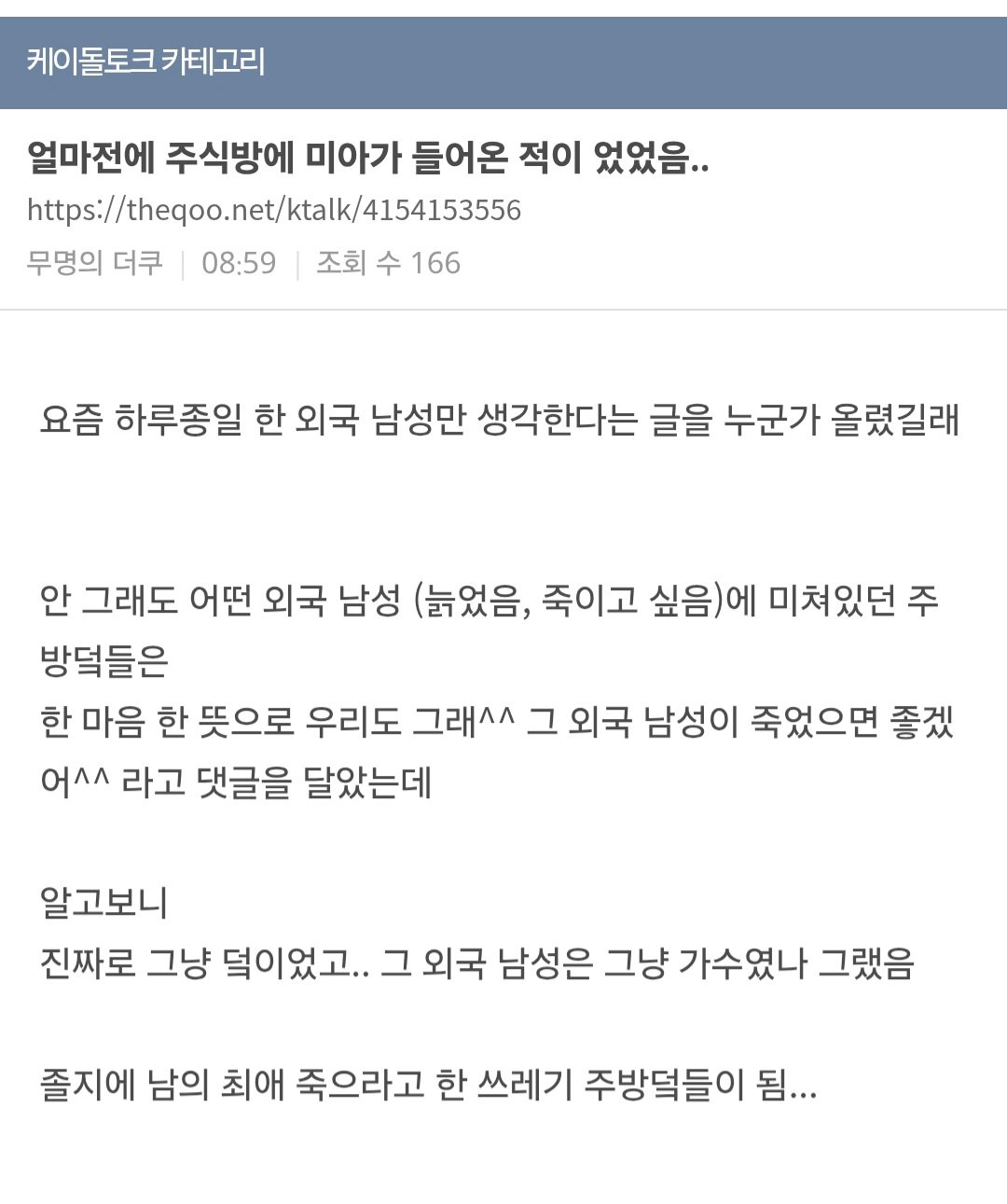The width and height of the screenshot is (1007, 1204).
Task: Open the 케이돌토크 카테고리 header
Action: point(146,62)
